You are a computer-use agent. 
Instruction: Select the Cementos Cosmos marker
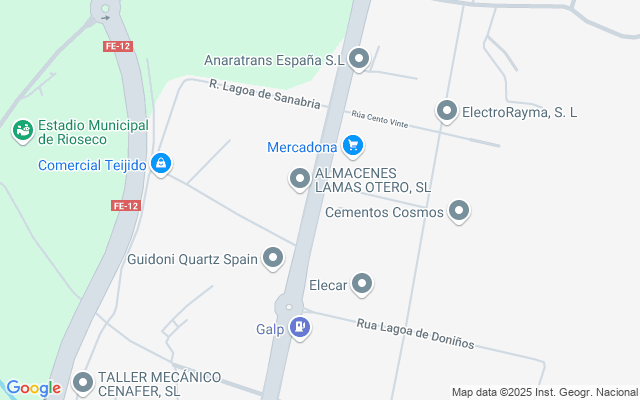tap(459, 211)
